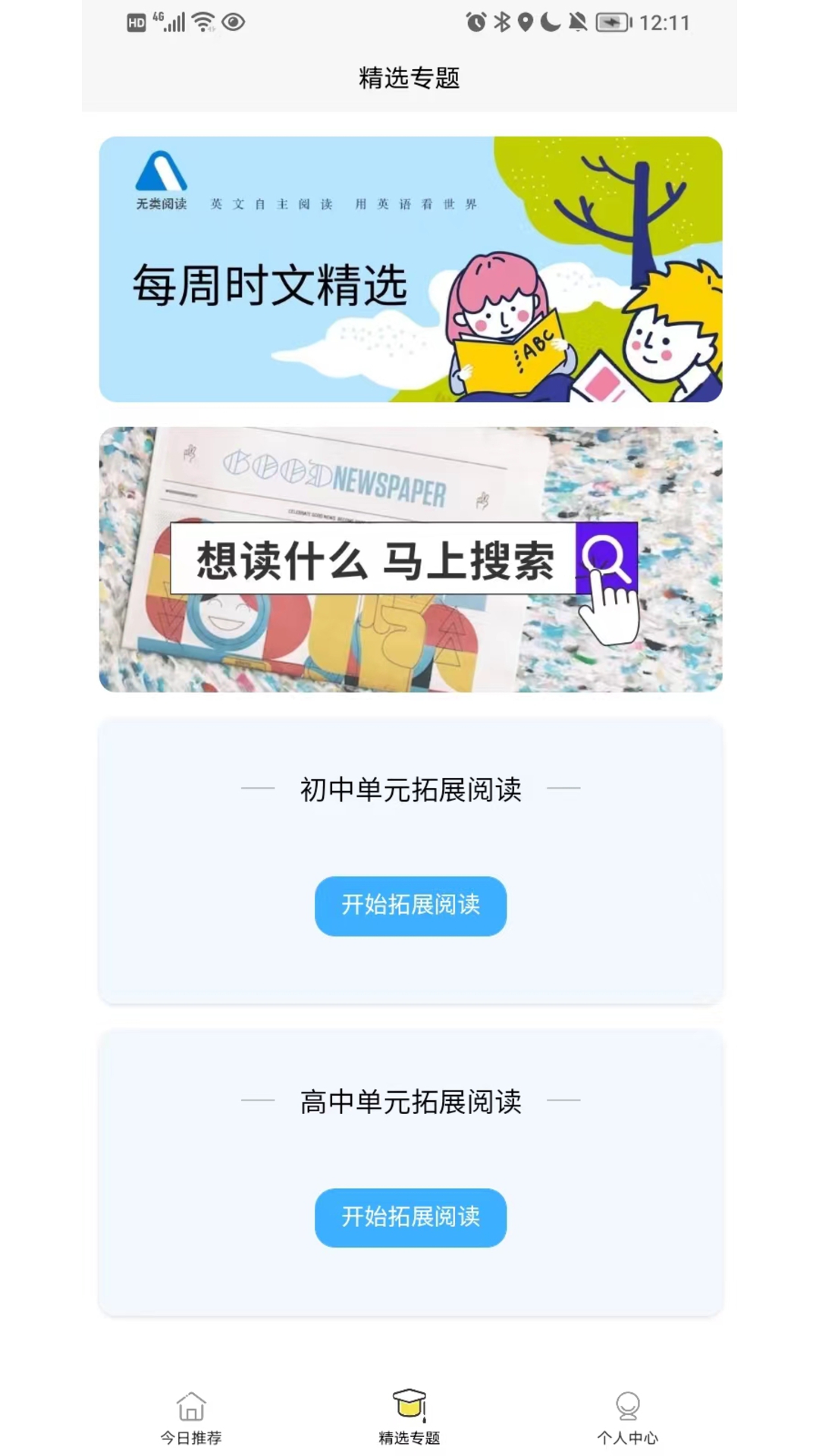Click 开始拓展阅读 under 初中单元拓展阅读
This screenshot has height=1456, width=819.
click(x=410, y=907)
